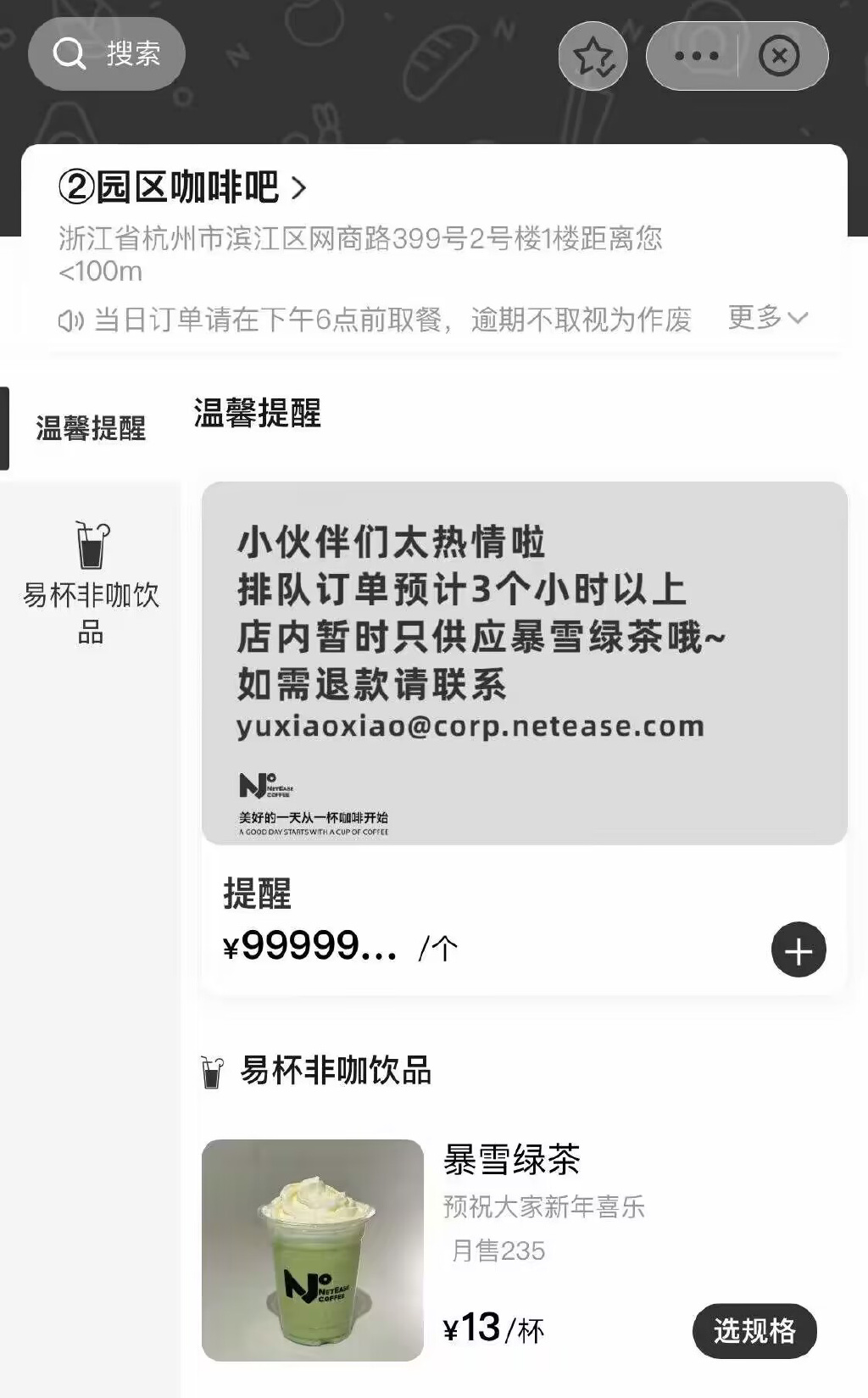Viewport: 868px width, 1398px height.
Task: Expand the notice with 更多
Action: 767,317
